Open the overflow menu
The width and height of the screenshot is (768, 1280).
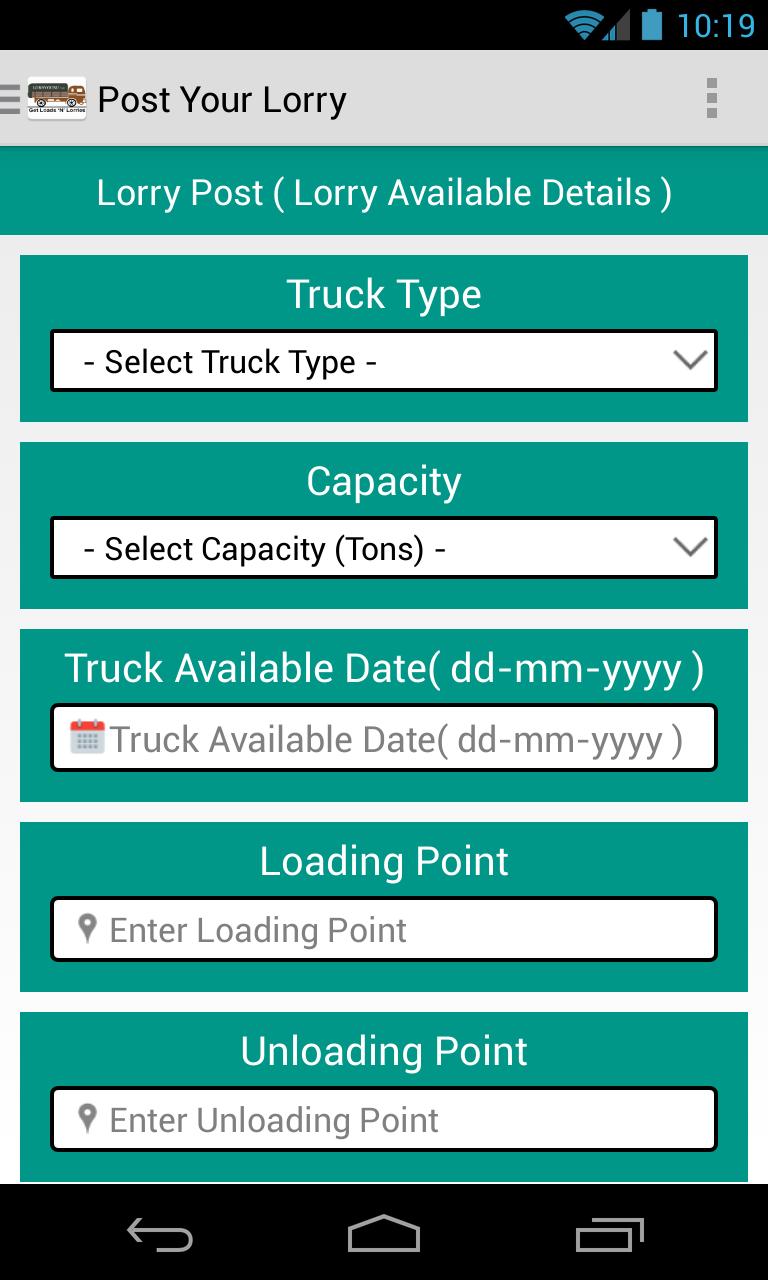click(711, 99)
